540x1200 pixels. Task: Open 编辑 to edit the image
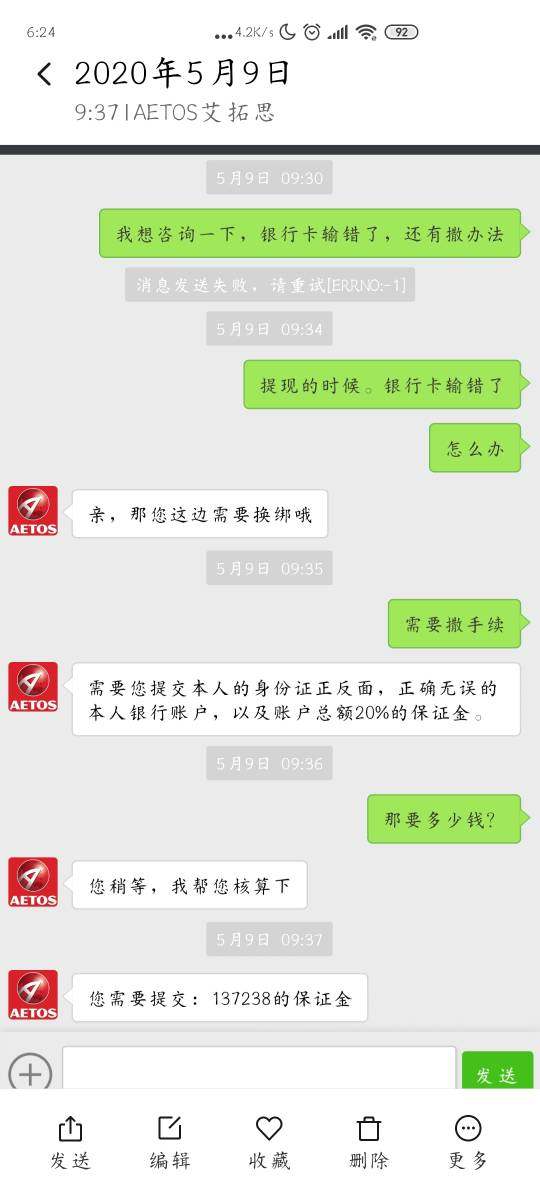(170, 1143)
